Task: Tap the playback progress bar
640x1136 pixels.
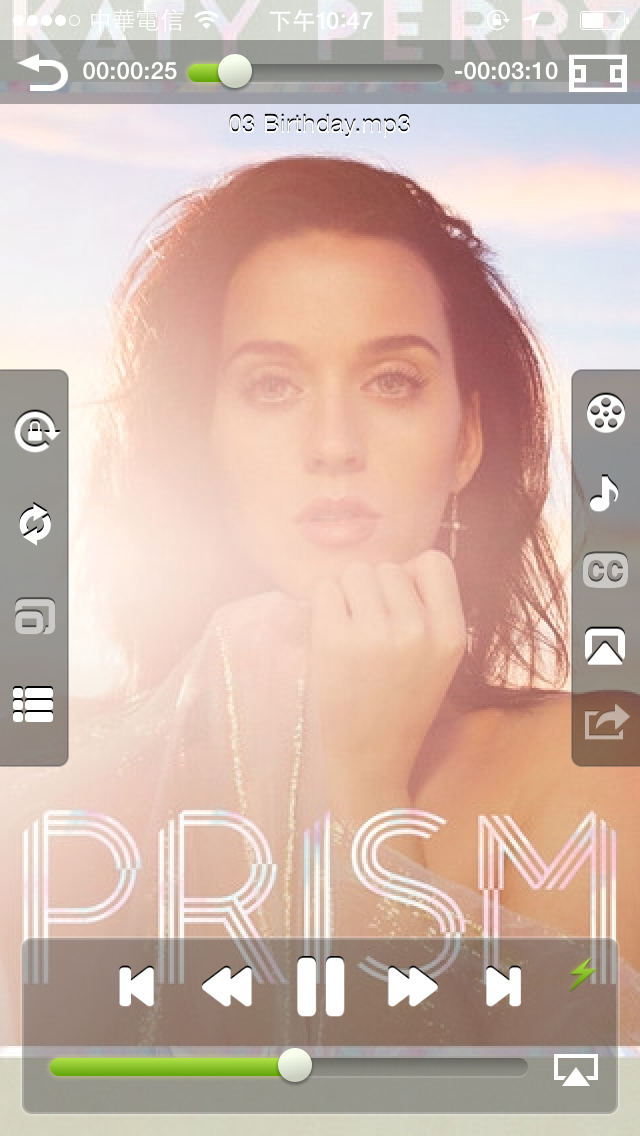Action: [x=315, y=73]
